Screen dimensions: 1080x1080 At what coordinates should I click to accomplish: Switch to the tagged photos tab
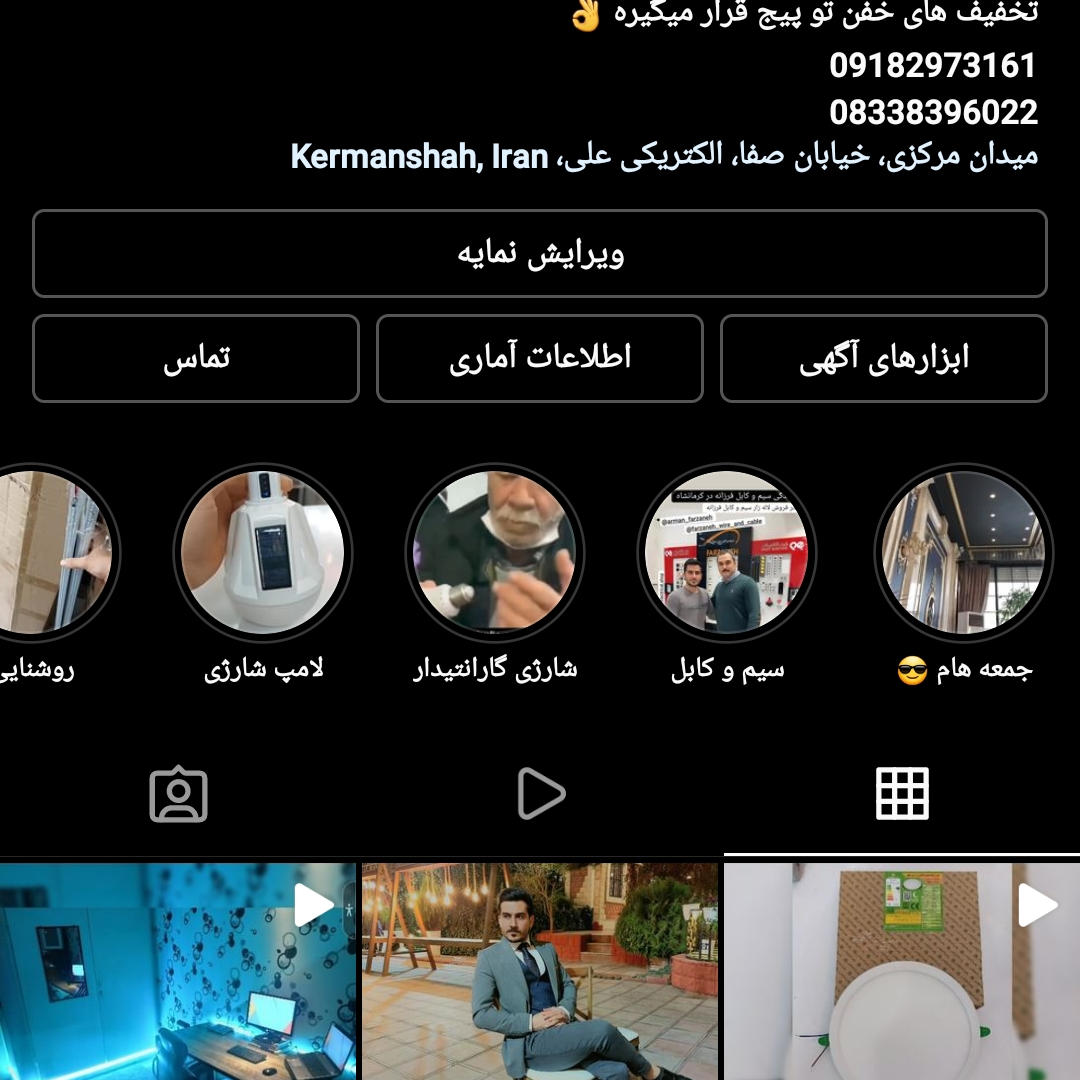click(x=178, y=795)
